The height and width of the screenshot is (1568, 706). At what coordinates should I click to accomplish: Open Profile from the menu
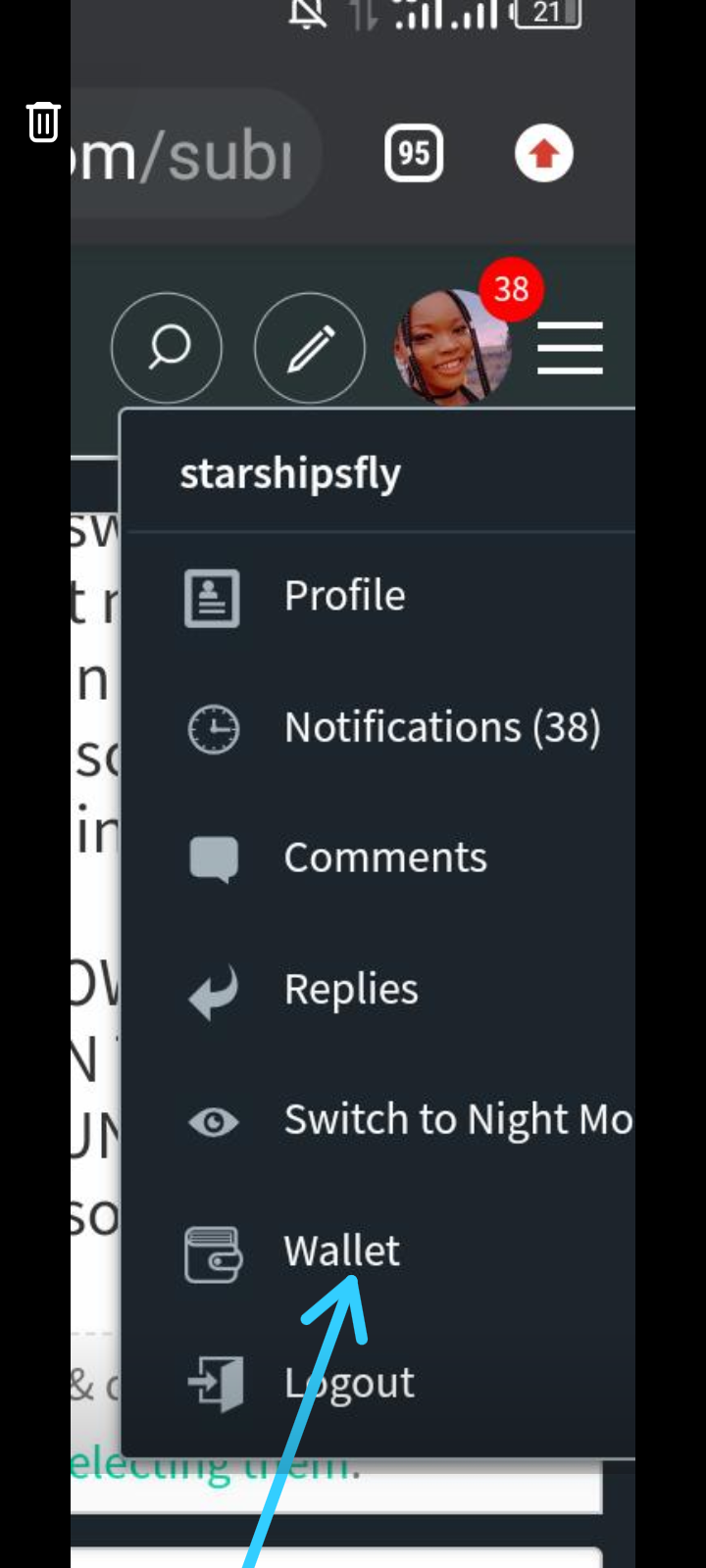click(343, 596)
